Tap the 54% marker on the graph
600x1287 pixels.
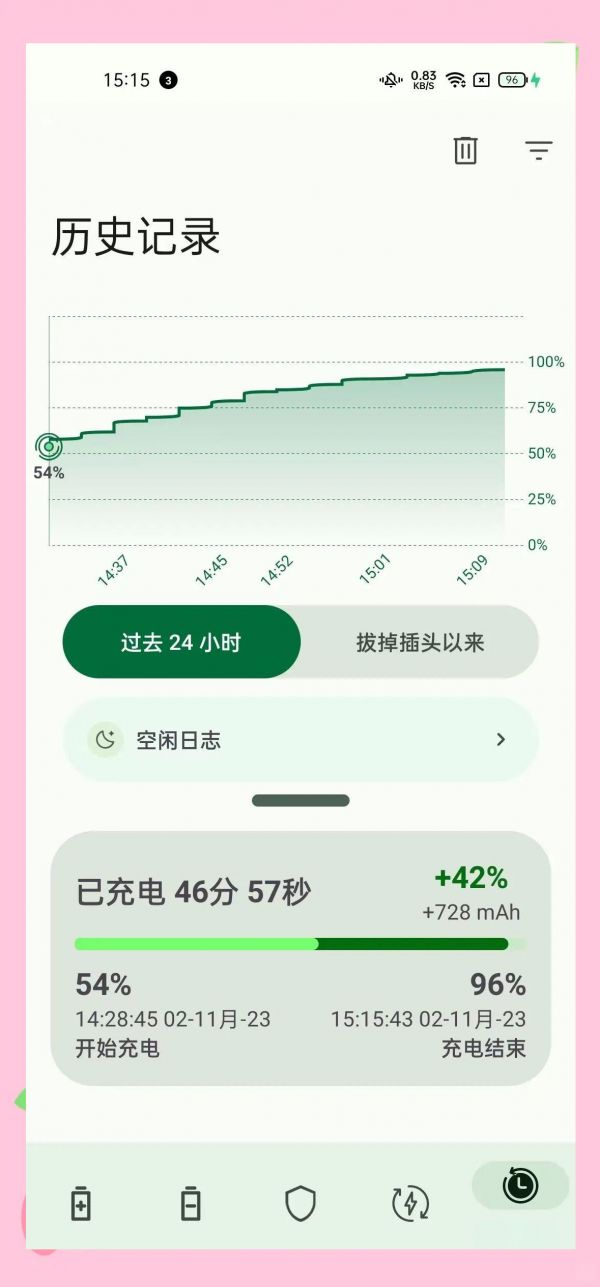48,446
